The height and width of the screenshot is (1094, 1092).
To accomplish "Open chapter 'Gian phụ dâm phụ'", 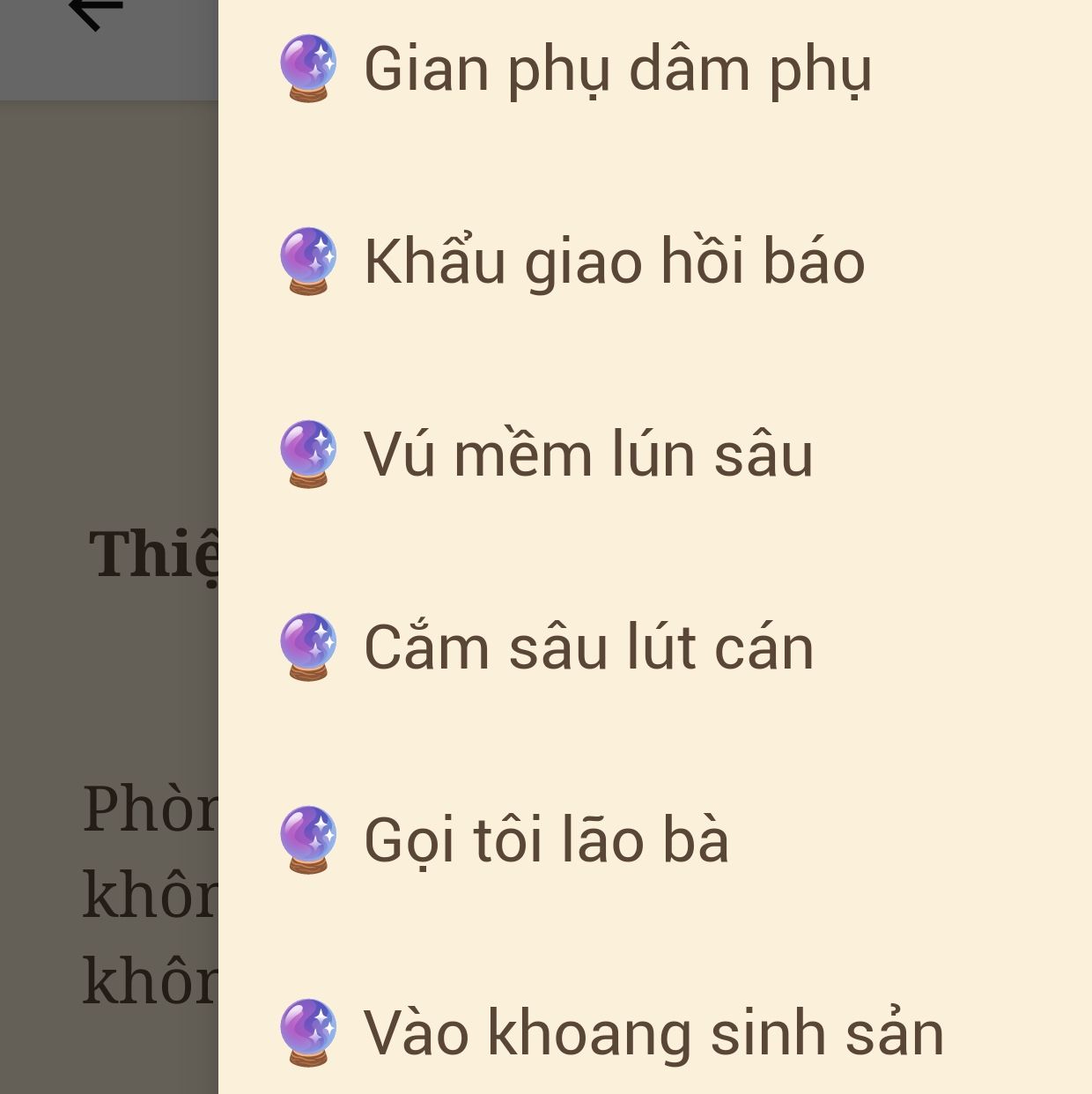I will pos(616,69).
